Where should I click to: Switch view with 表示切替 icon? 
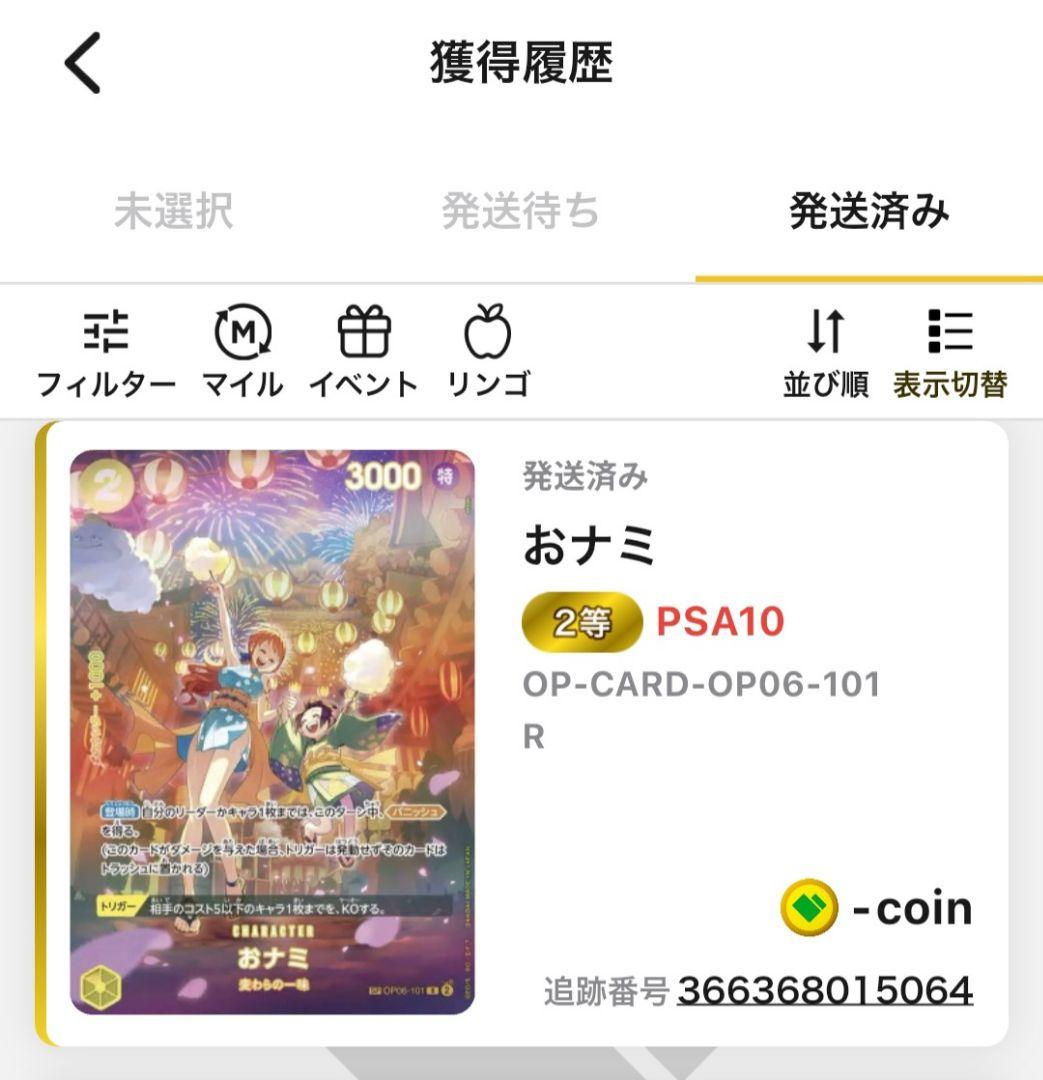tap(952, 350)
